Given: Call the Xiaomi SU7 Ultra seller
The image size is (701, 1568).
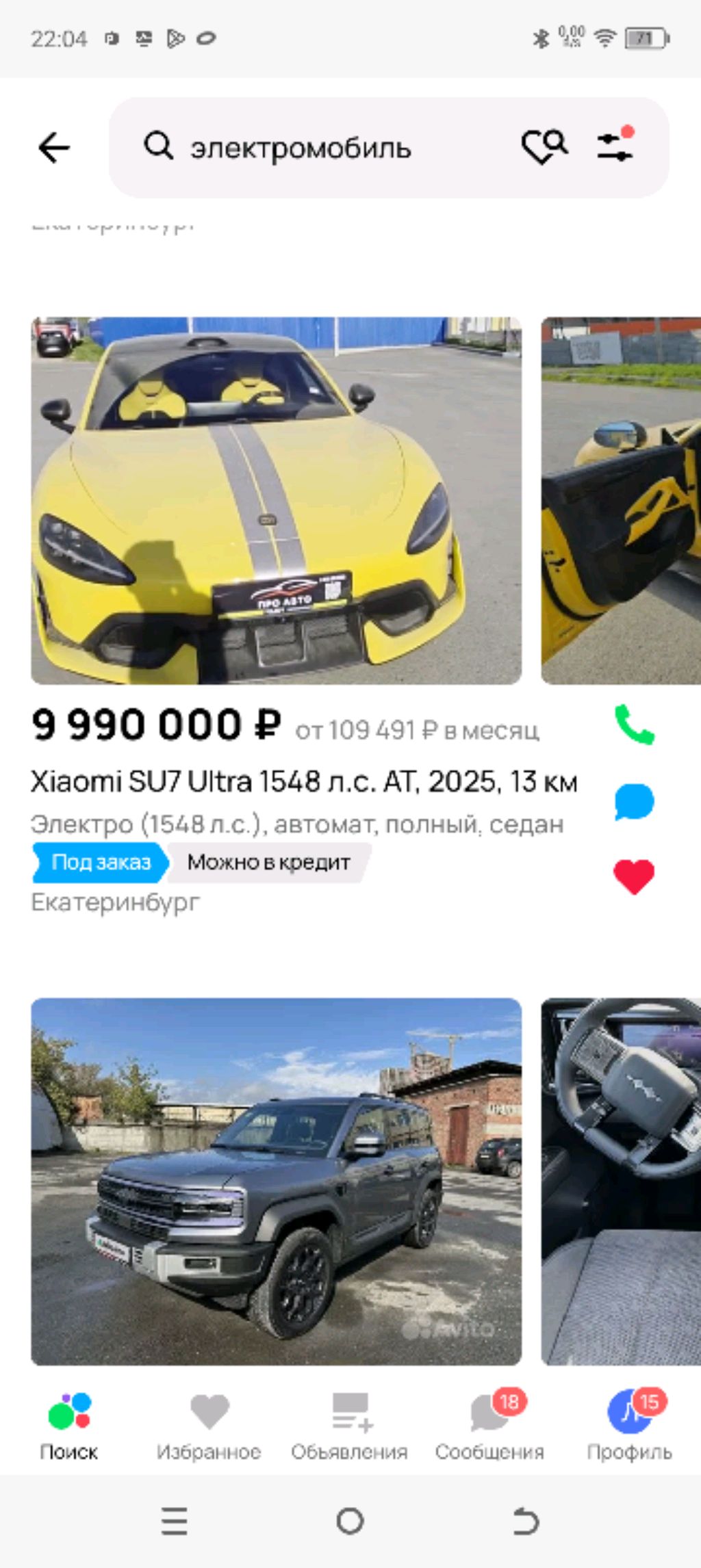Looking at the screenshot, I should [634, 724].
